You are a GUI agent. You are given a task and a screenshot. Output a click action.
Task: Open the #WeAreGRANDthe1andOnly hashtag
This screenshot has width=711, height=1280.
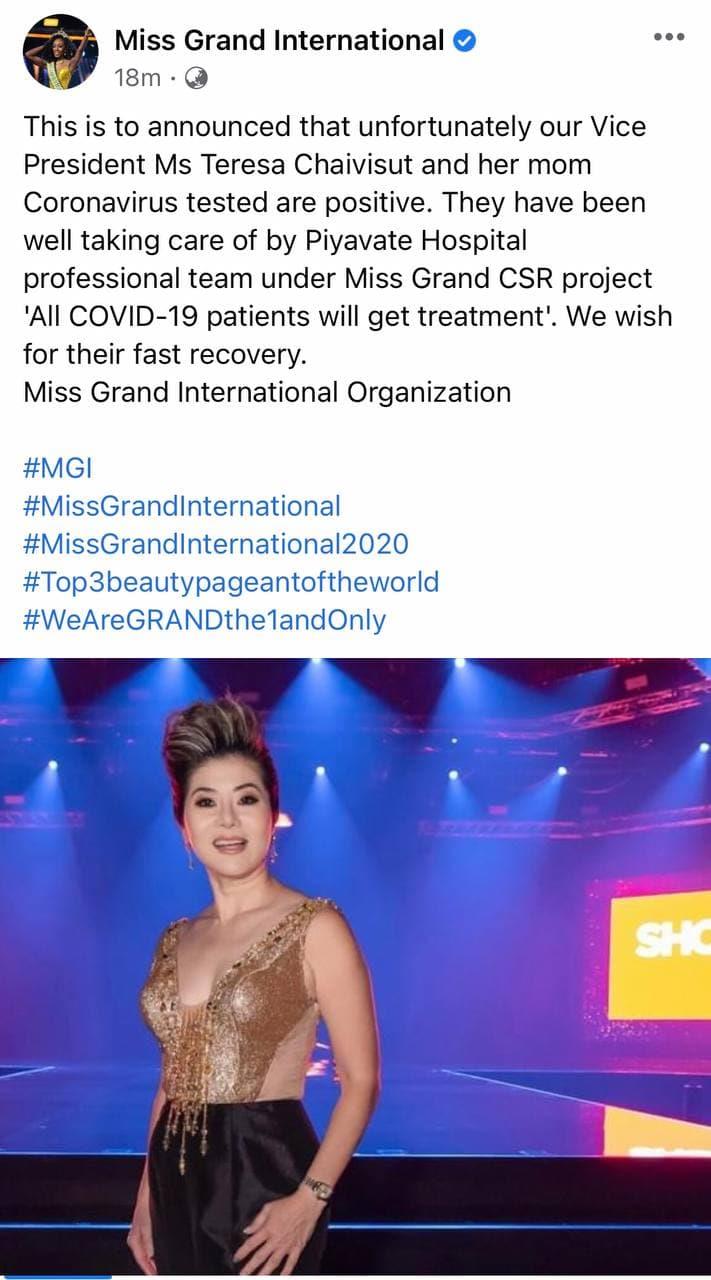coord(203,620)
